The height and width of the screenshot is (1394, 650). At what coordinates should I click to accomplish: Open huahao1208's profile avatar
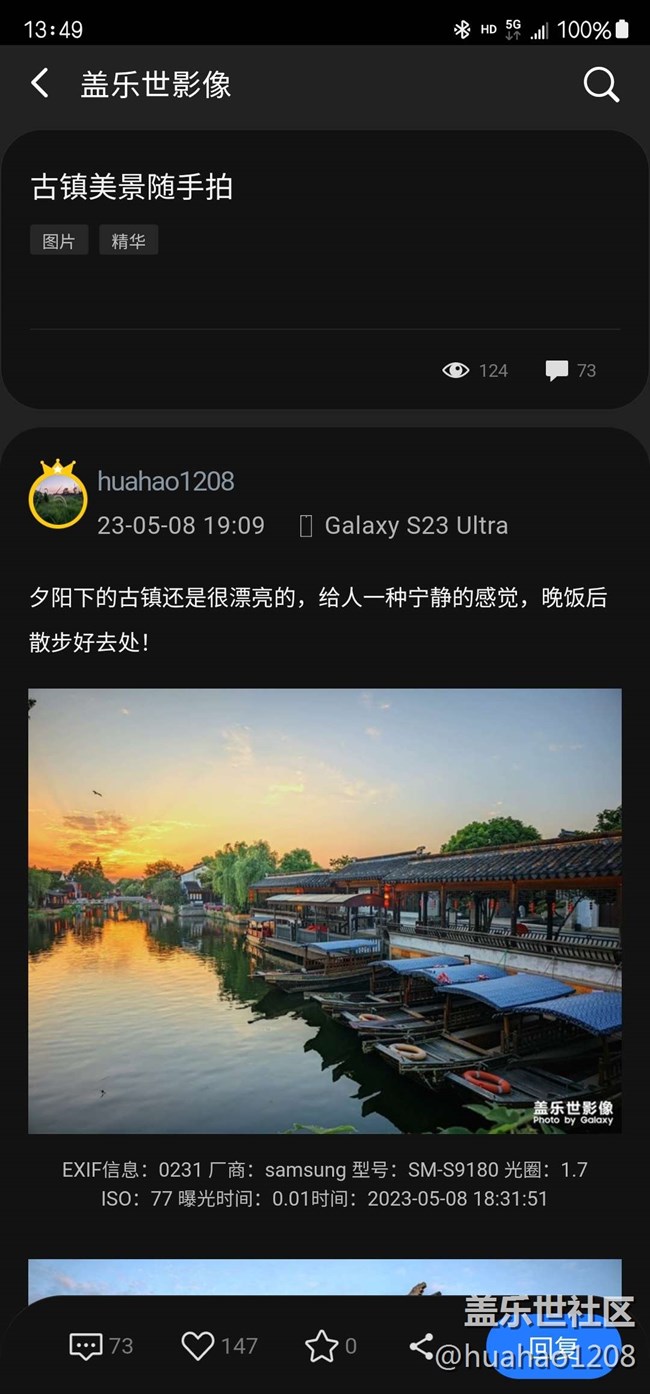(x=58, y=496)
